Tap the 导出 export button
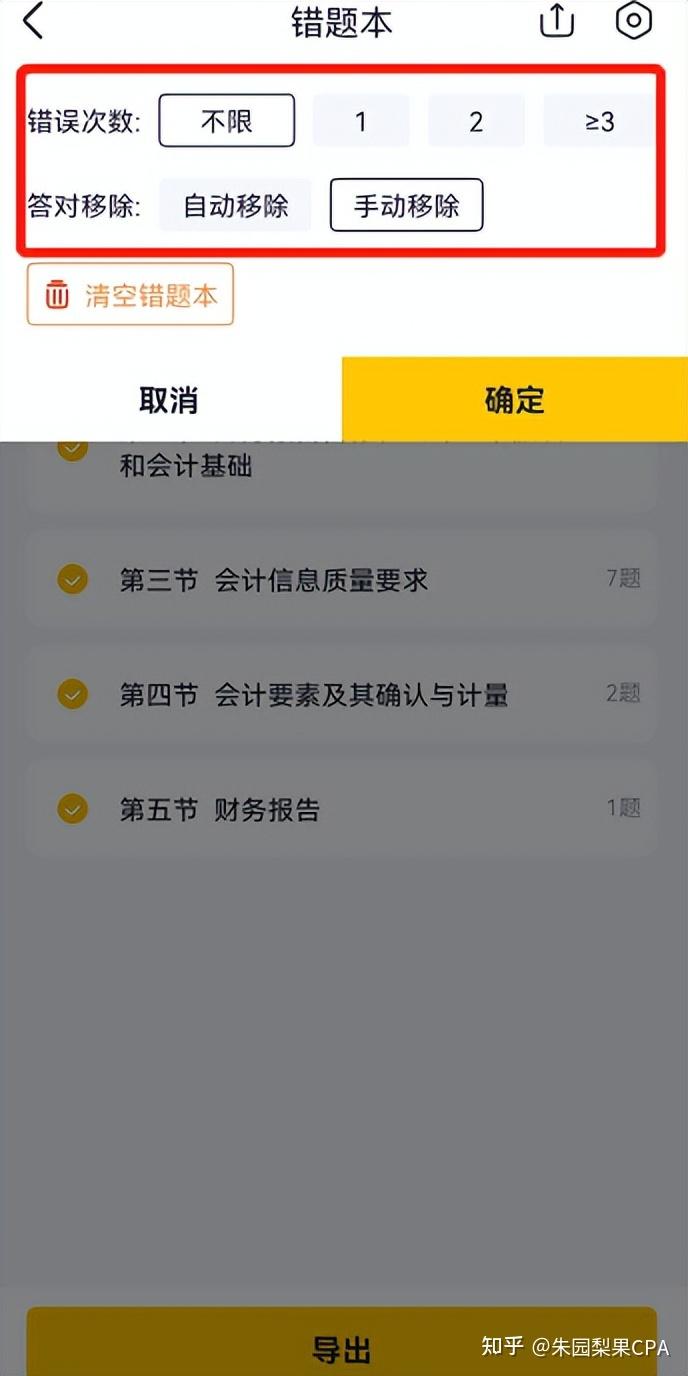Screen dimensions: 688x1376 342,1348
